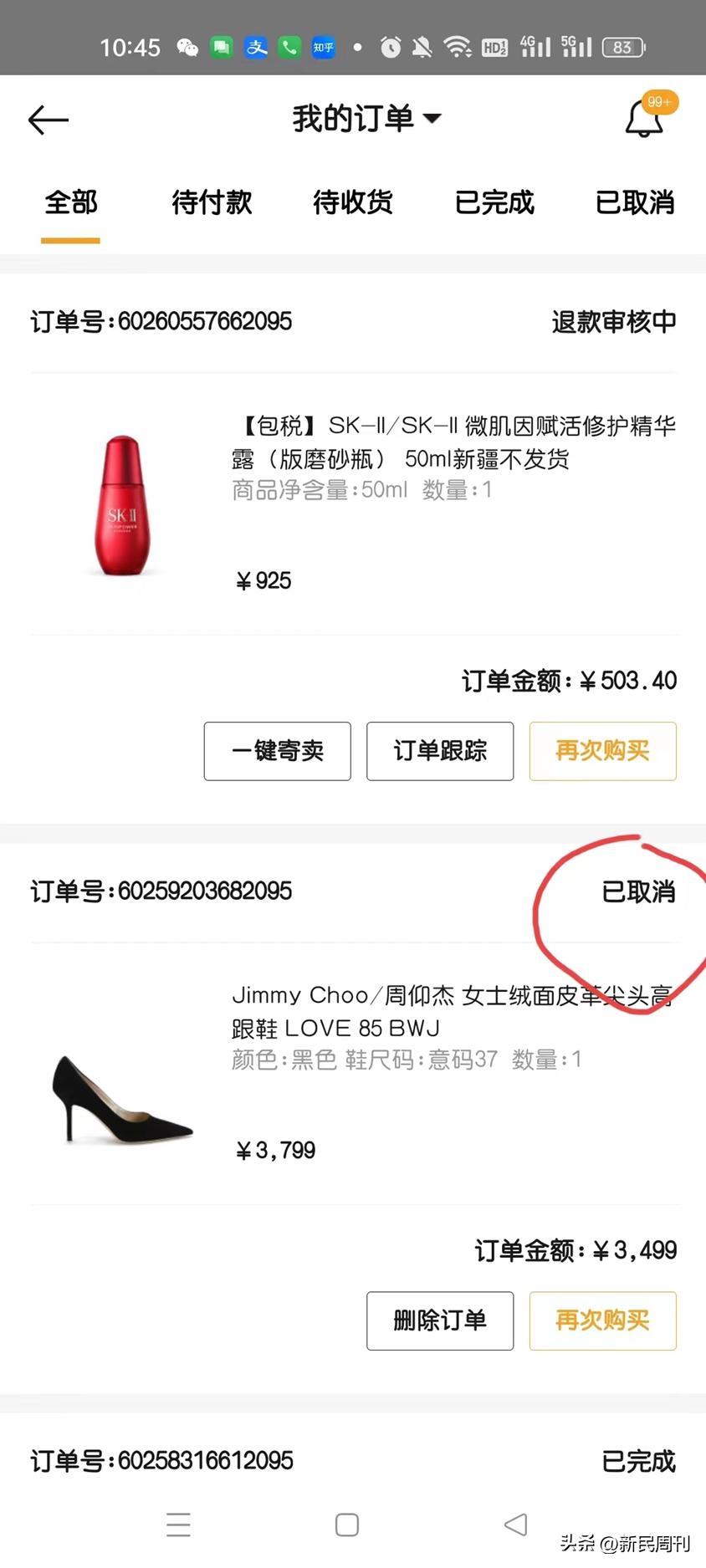
Task: Tap 订单跟踪 for the SK-II order
Action: 439,751
